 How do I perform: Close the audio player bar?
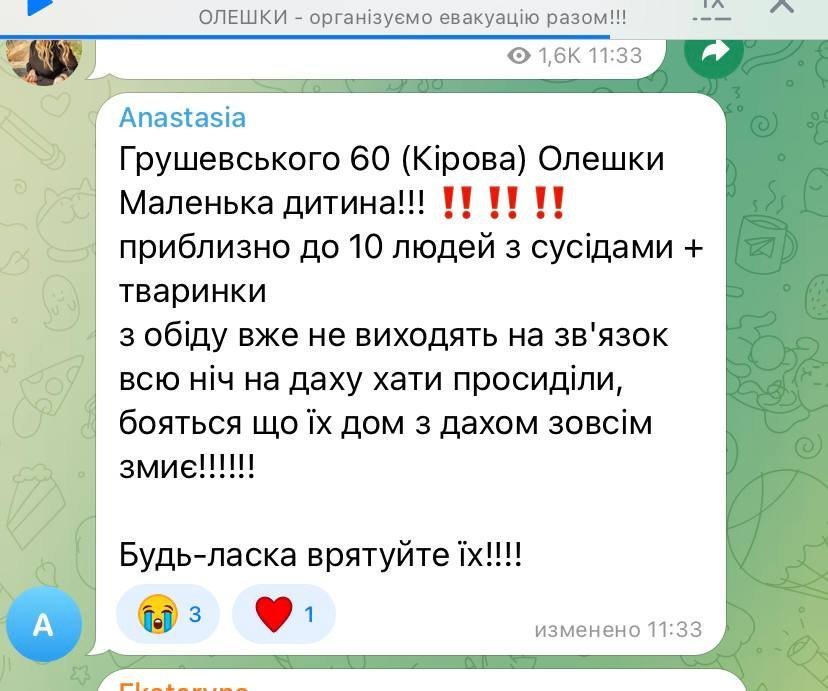point(784,6)
